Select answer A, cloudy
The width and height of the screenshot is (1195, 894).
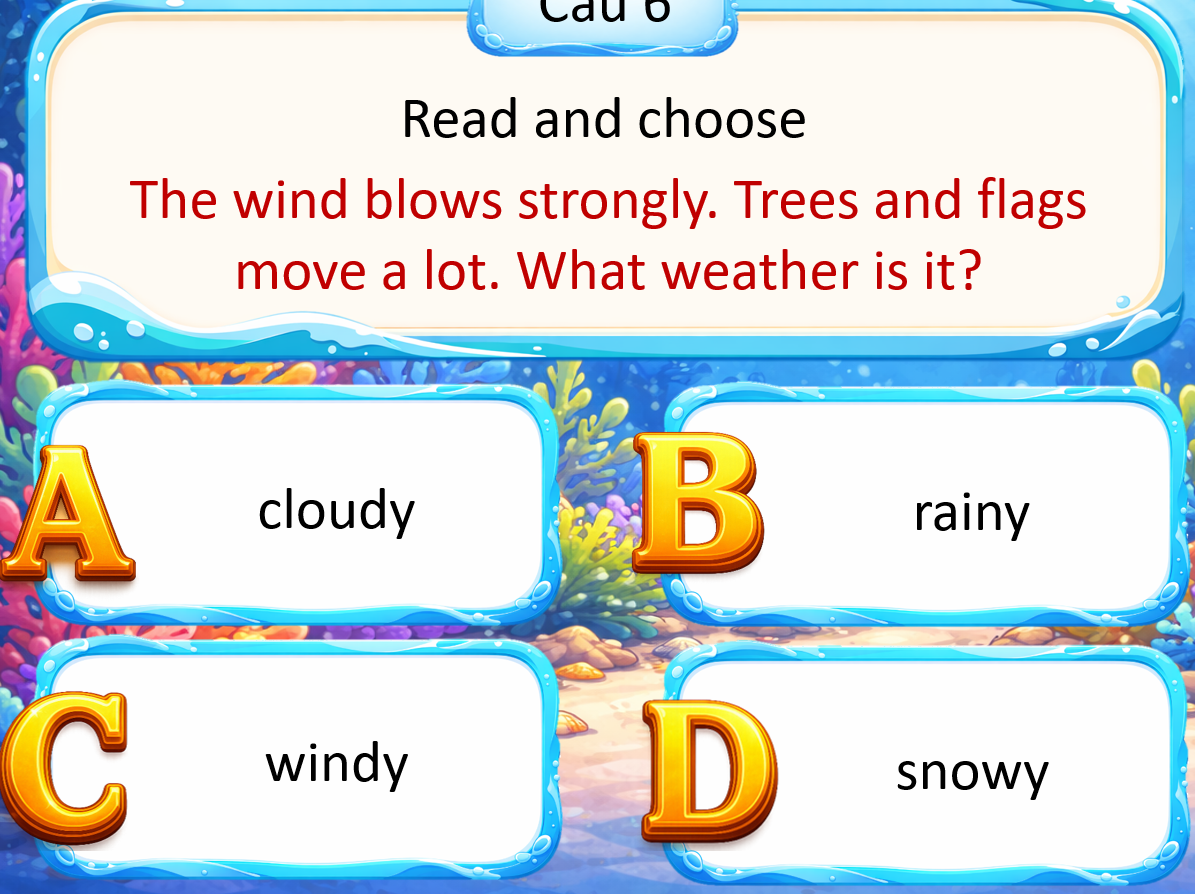coord(335,511)
